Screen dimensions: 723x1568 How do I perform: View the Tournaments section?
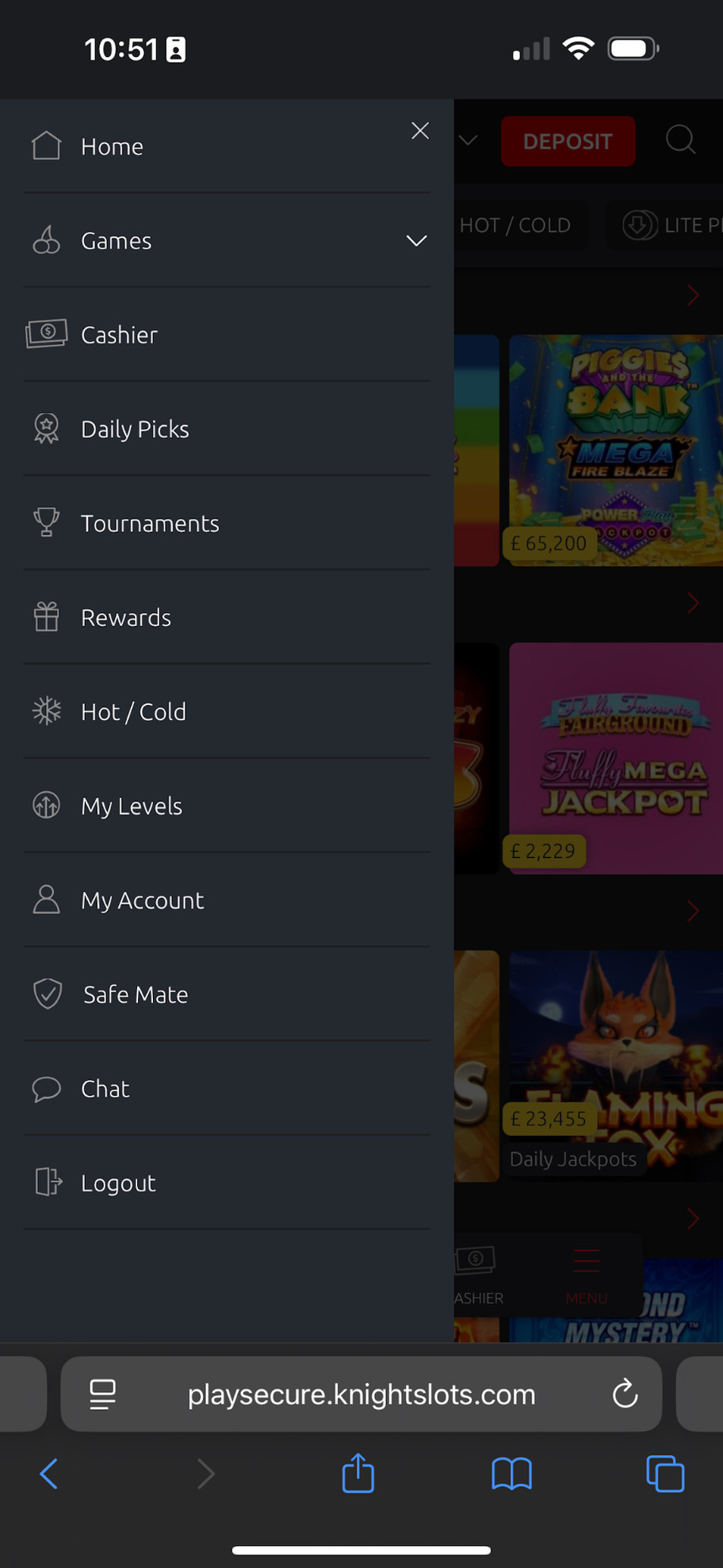point(150,523)
